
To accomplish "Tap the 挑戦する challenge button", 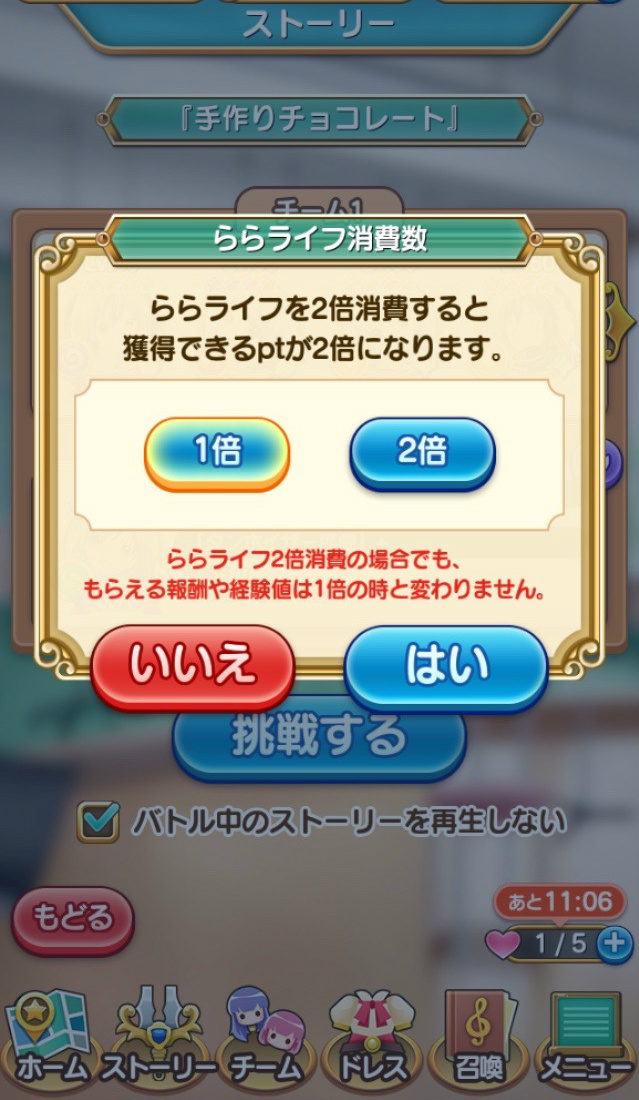I will (x=319, y=738).
